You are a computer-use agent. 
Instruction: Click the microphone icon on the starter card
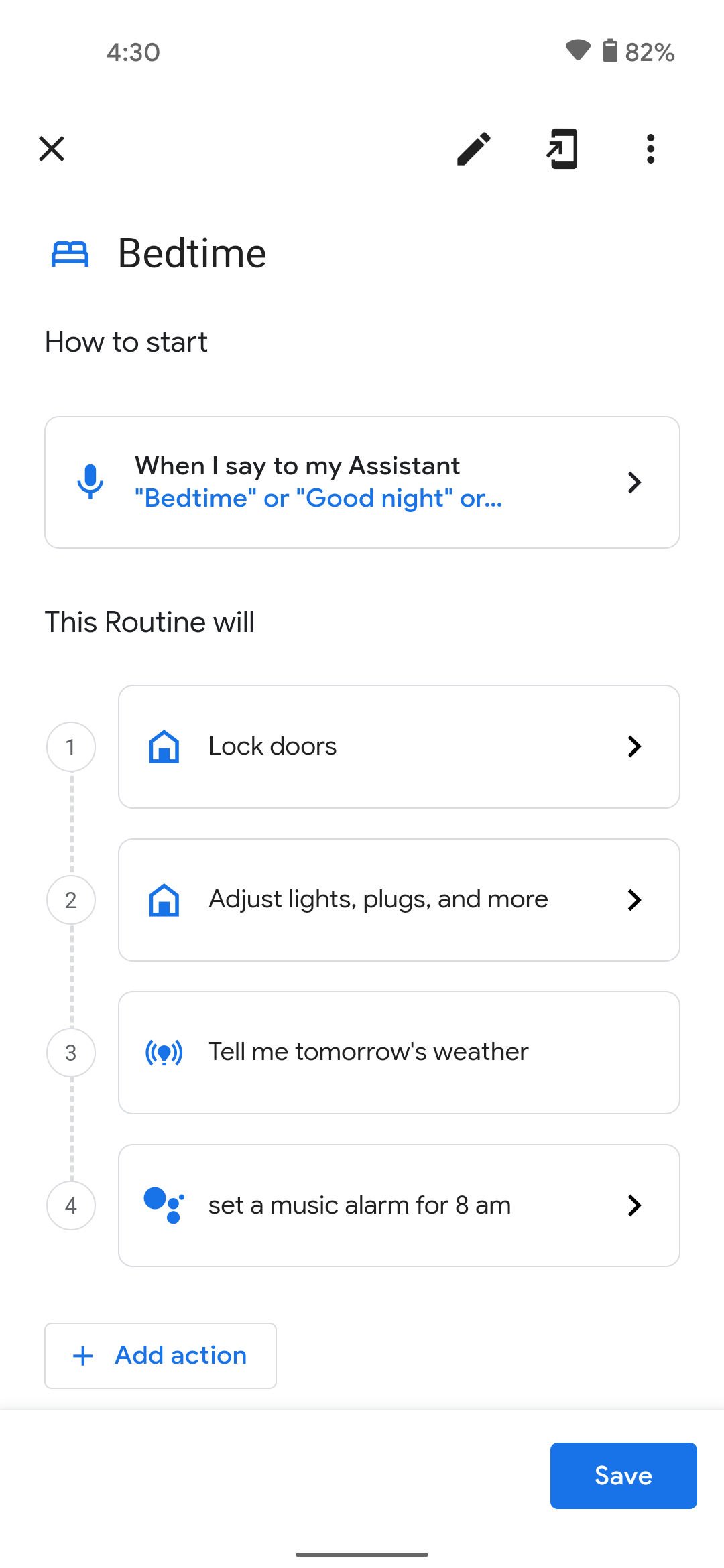tap(90, 482)
